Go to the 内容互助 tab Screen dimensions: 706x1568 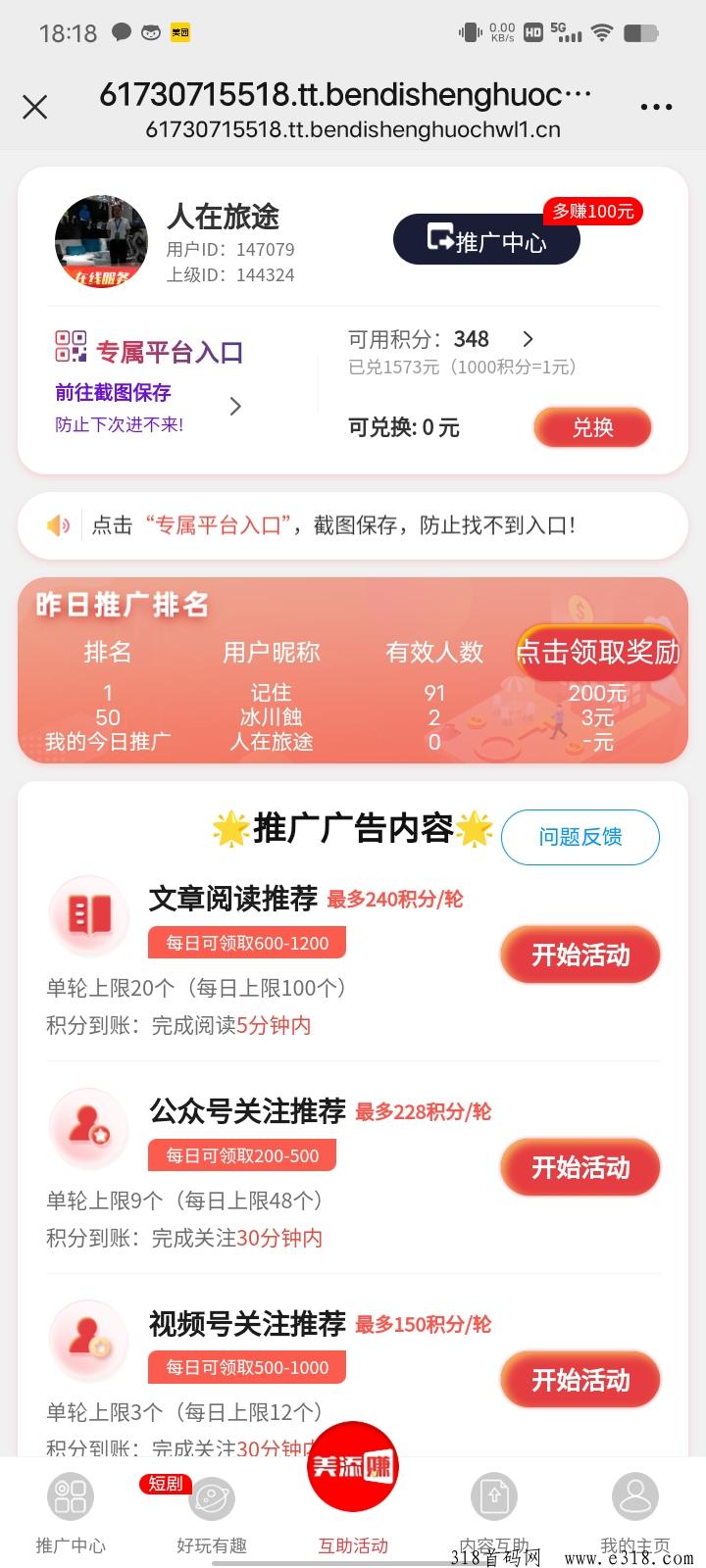pyautogui.click(x=494, y=1514)
